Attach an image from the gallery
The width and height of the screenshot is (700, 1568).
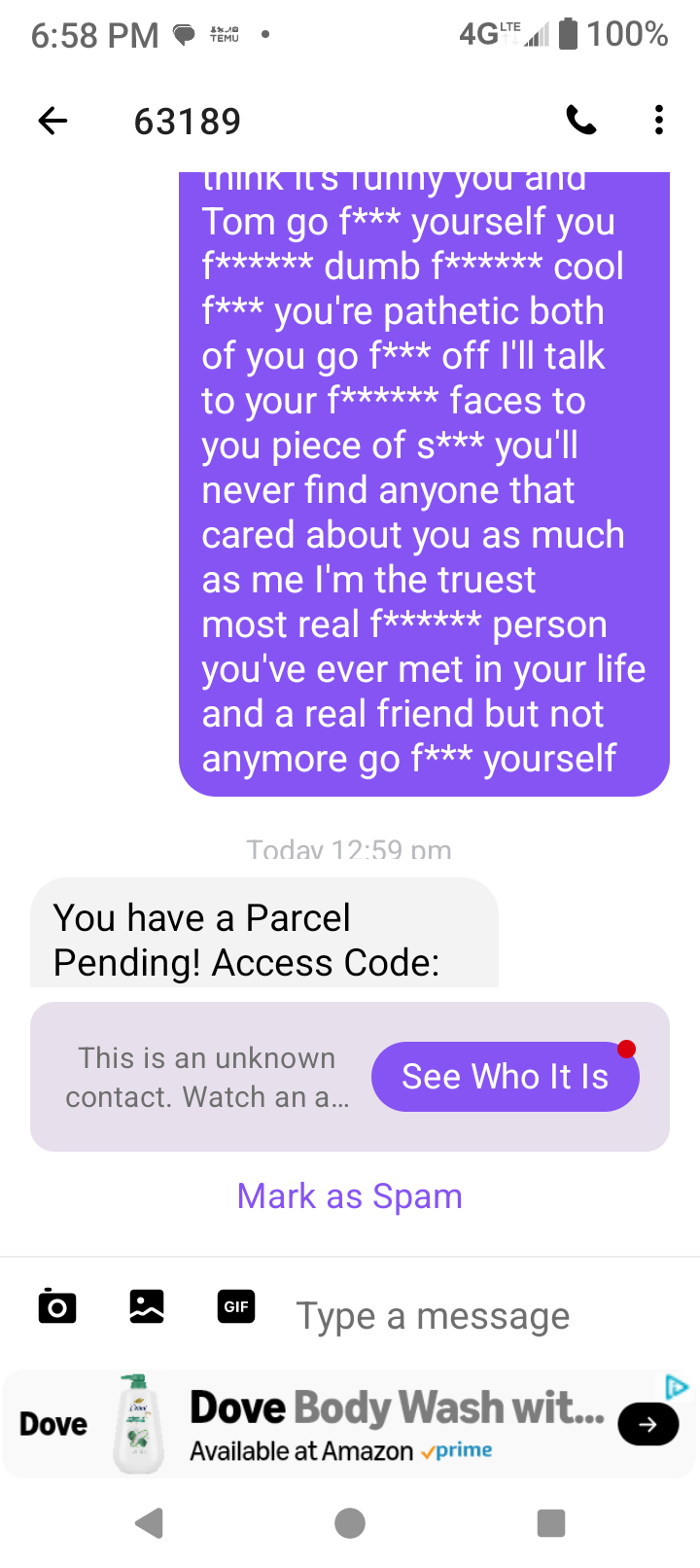[147, 1306]
